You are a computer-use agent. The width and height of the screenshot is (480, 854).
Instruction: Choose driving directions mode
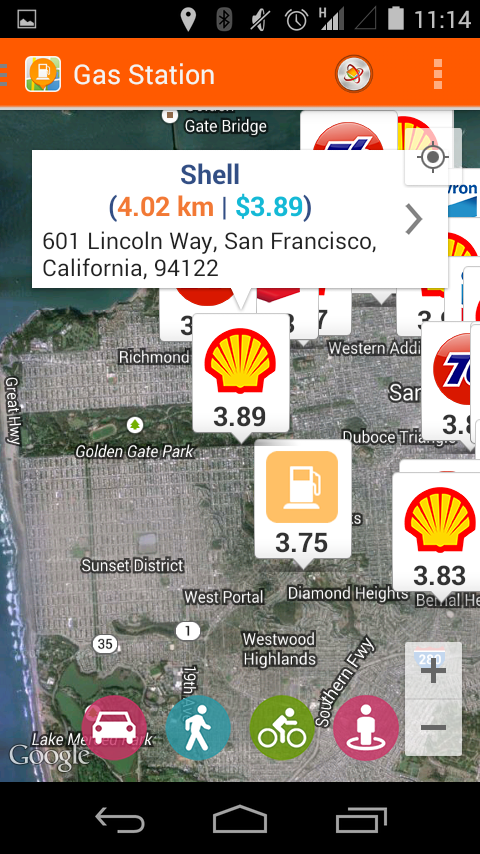coord(114,728)
